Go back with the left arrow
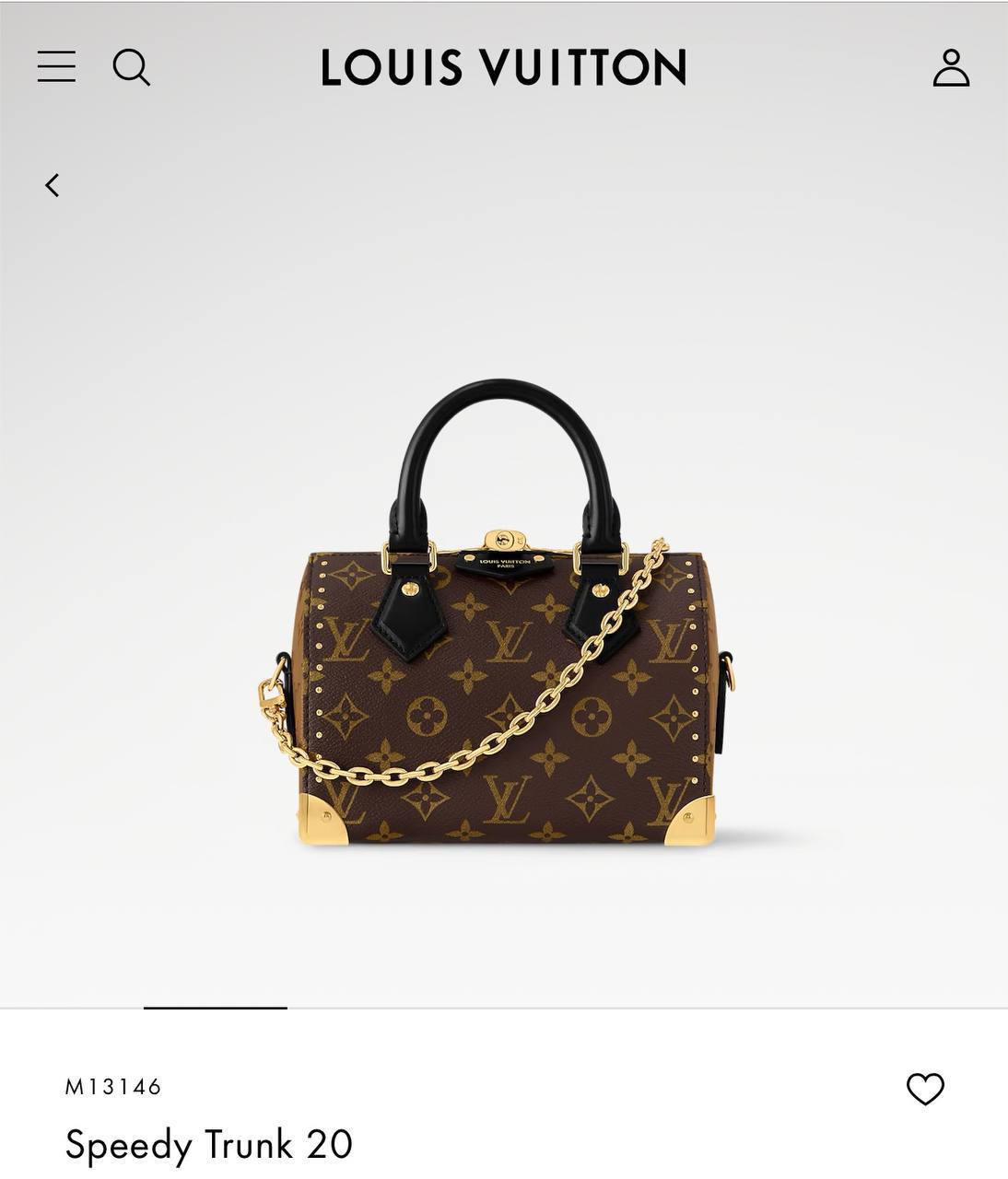The width and height of the screenshot is (1008, 1179). point(53,185)
